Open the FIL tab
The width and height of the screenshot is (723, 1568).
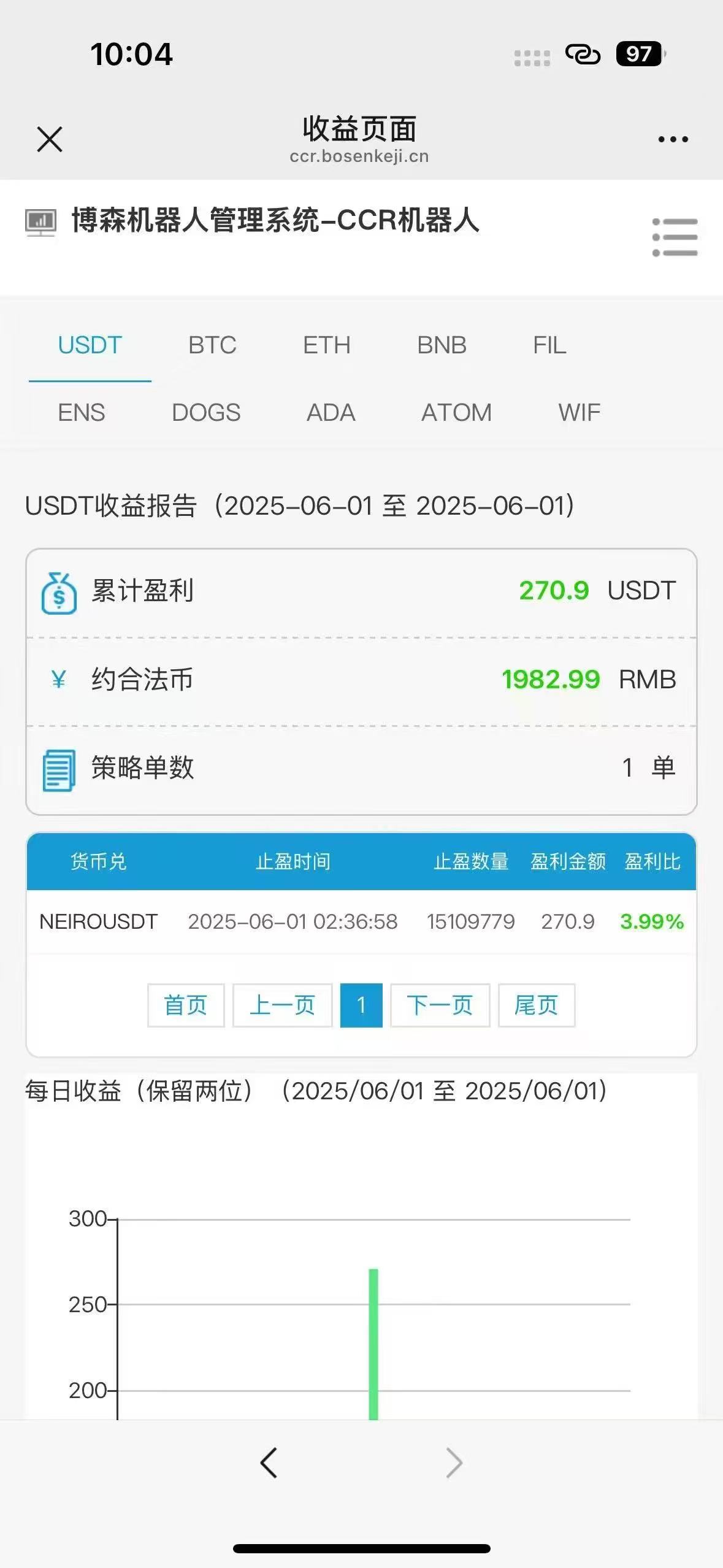tap(549, 345)
